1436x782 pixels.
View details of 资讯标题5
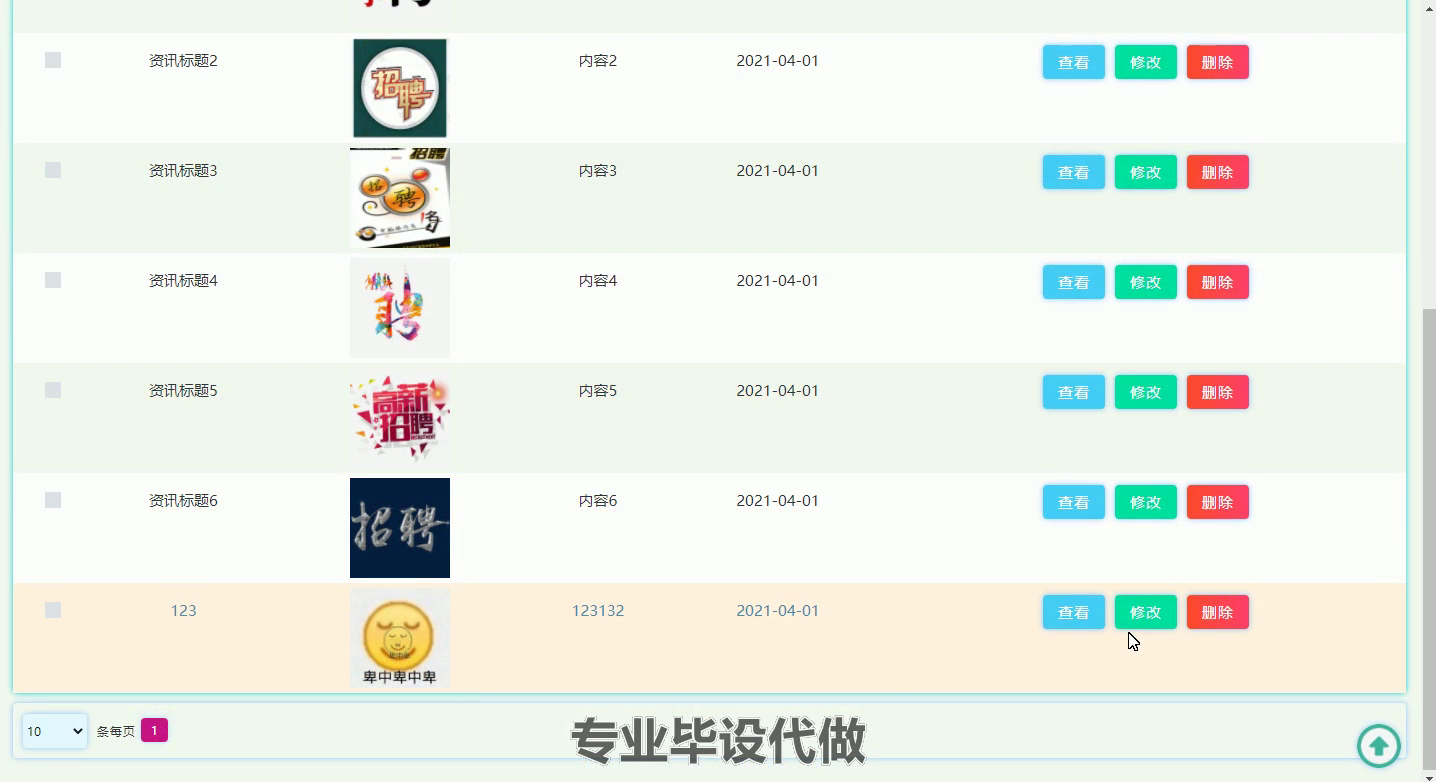pyautogui.click(x=1073, y=392)
